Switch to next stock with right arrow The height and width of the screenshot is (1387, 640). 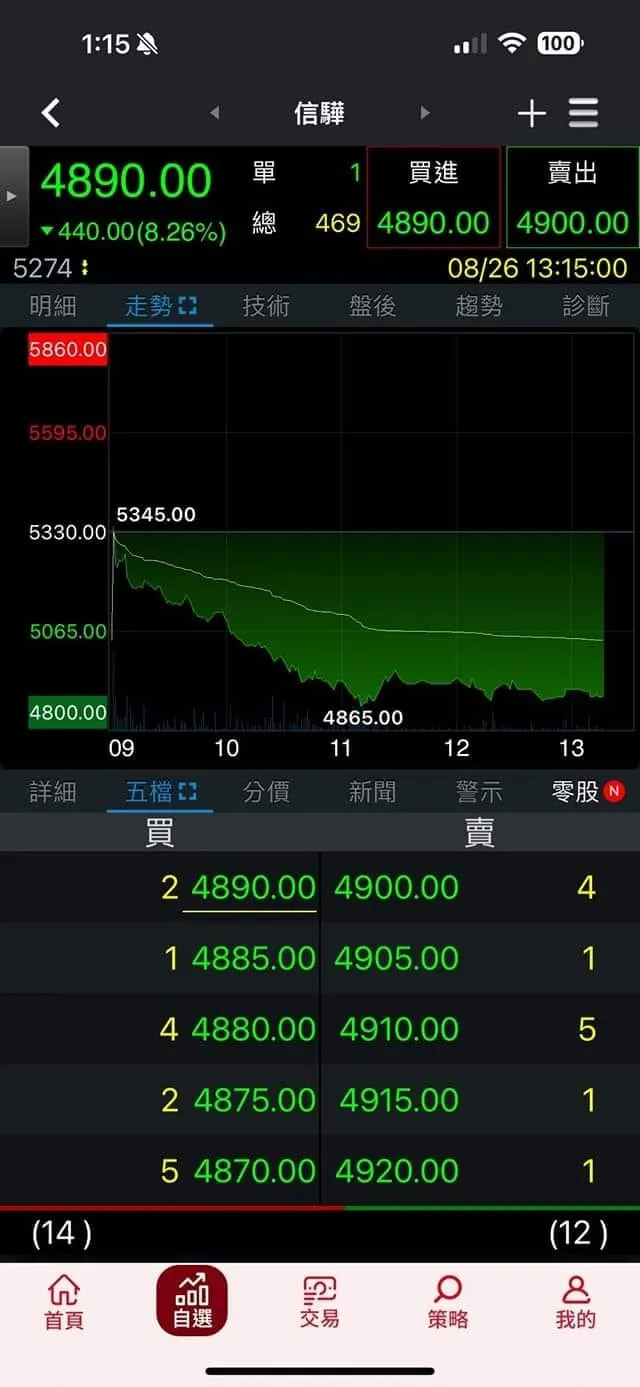tap(425, 114)
